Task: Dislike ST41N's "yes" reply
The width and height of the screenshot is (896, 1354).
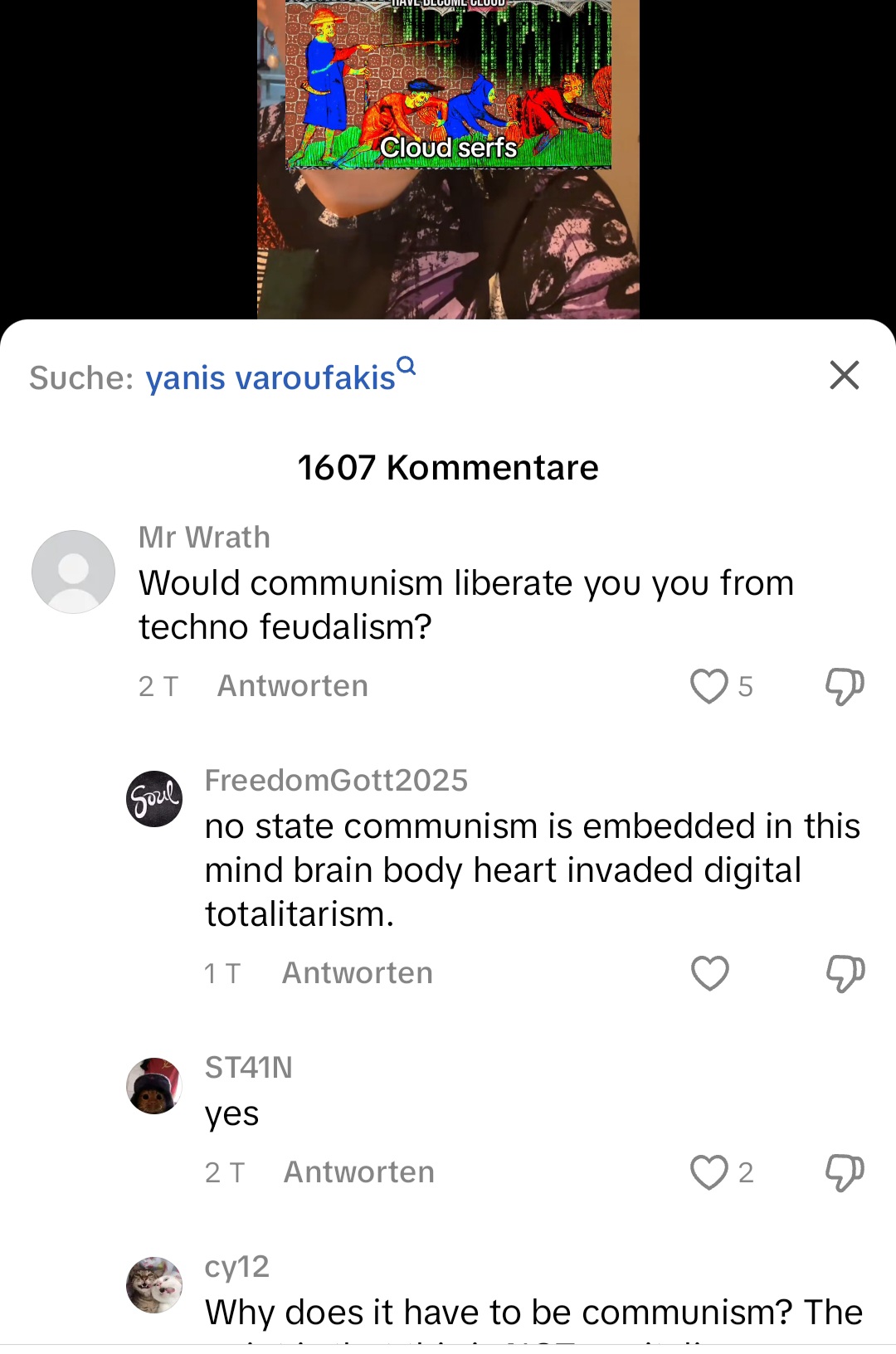Action: point(845,1172)
